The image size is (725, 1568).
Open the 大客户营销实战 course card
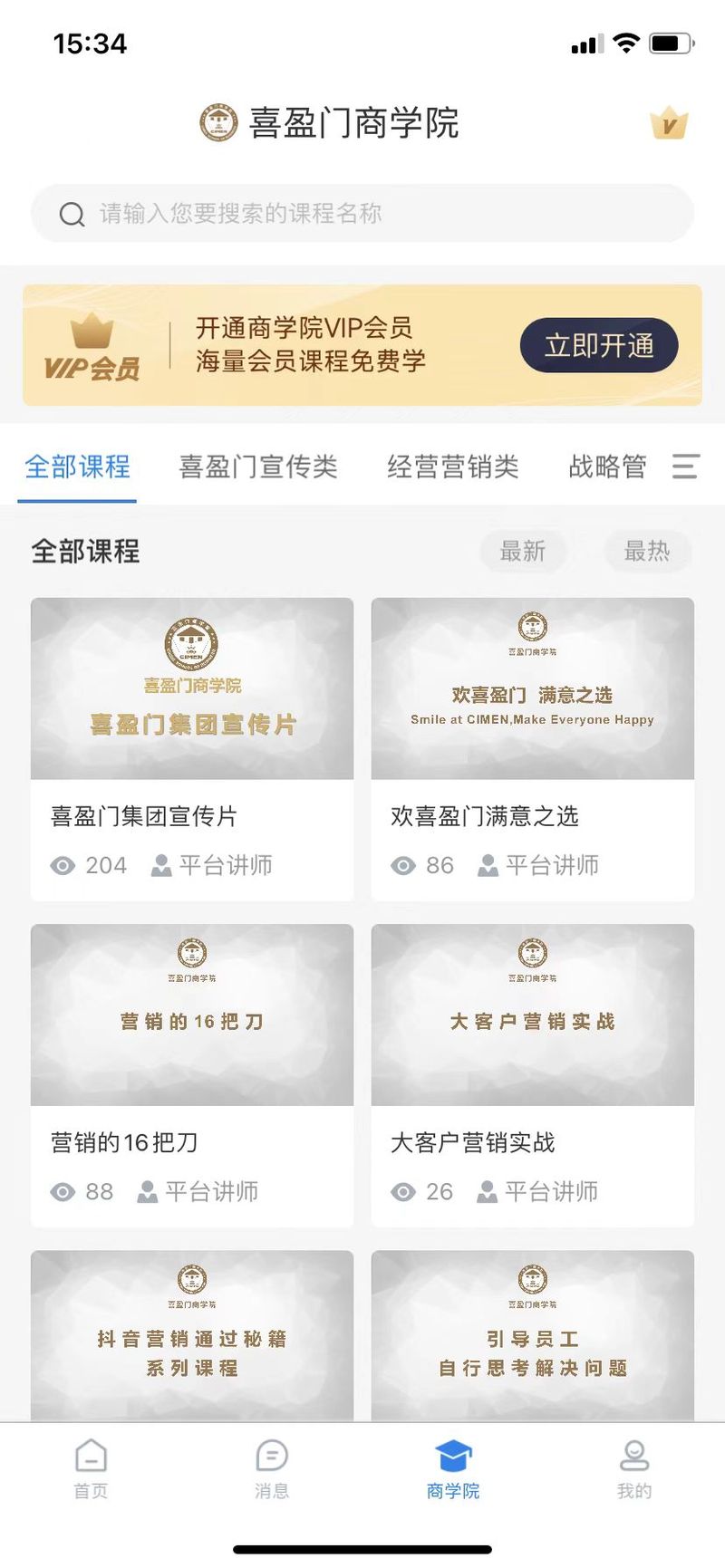[533, 1074]
